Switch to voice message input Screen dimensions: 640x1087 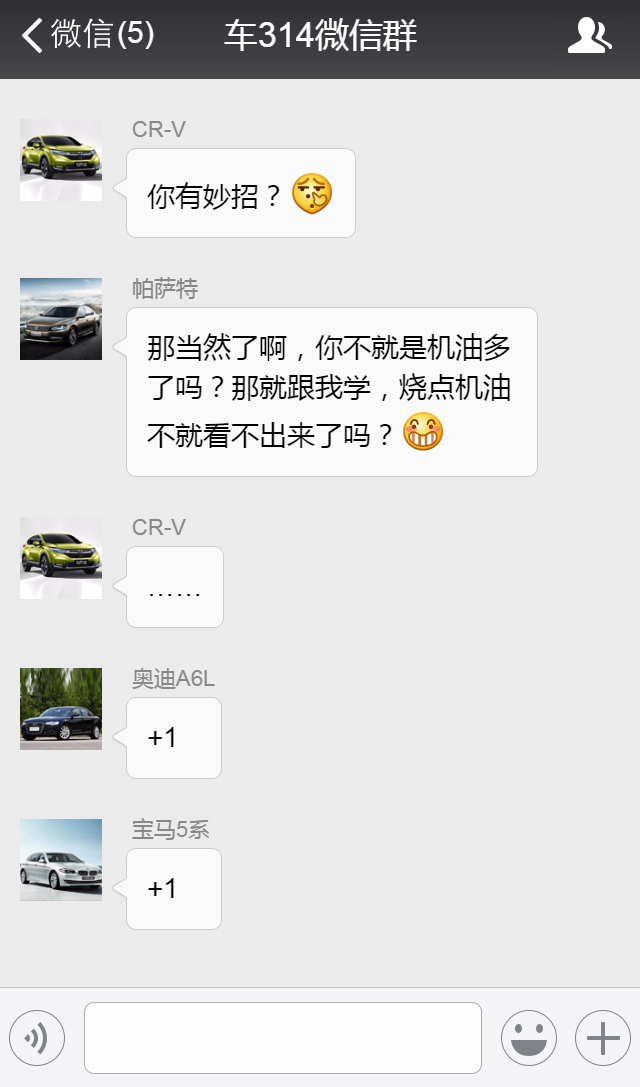pos(37,1039)
